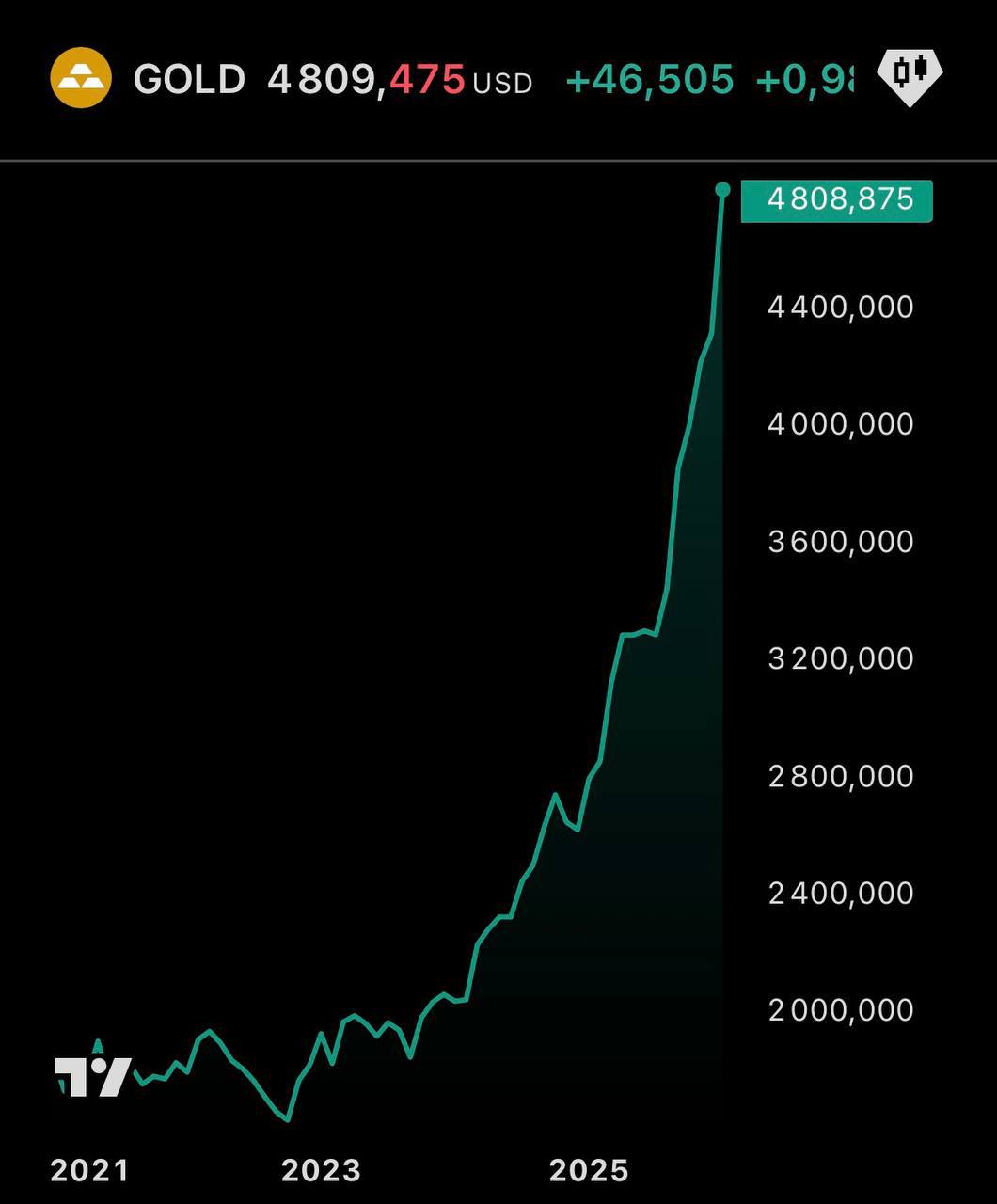Screen dimensions: 997x1204
Task: Tap the candlestick diamond icon
Action: click(x=909, y=75)
